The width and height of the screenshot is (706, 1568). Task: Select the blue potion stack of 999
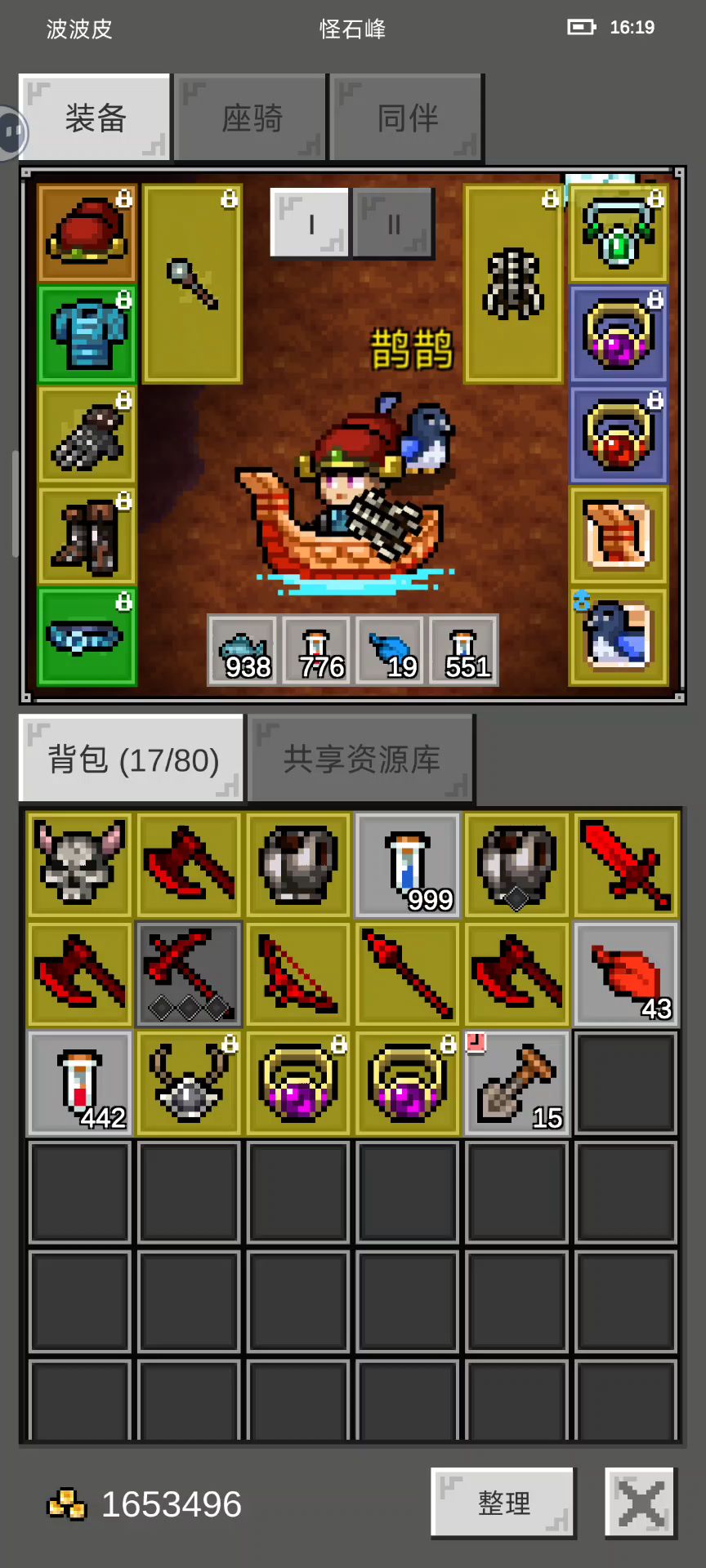point(408,864)
